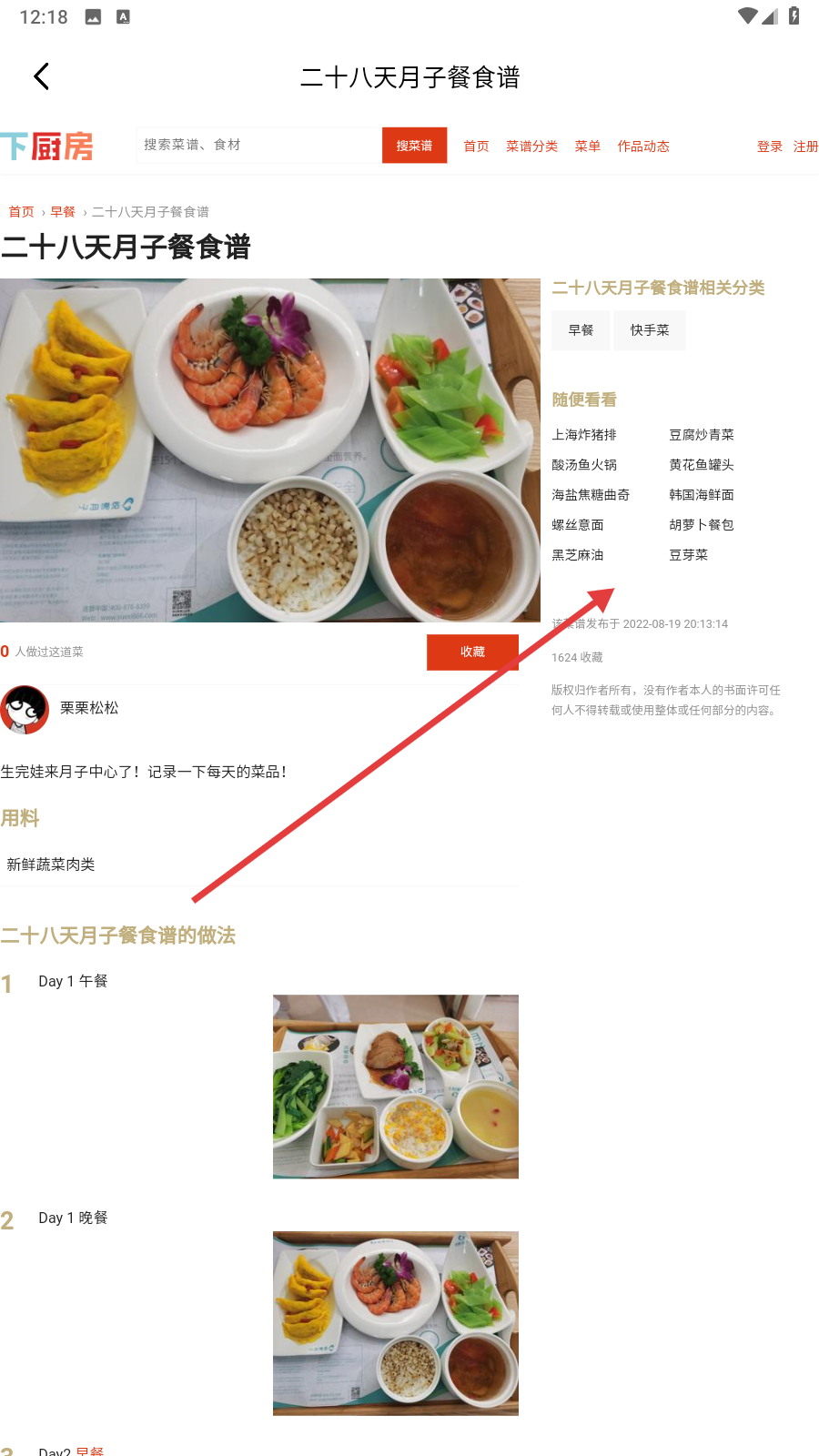Tap the 登录 login link

point(770,147)
